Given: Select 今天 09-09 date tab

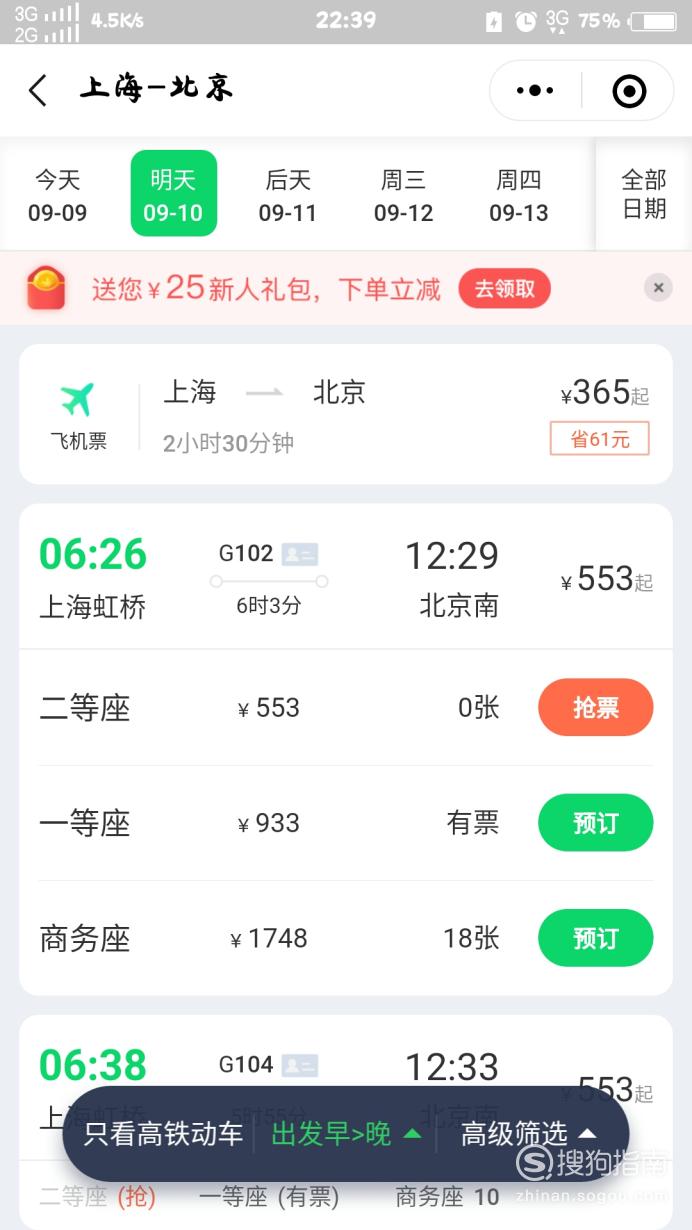Looking at the screenshot, I should point(58,195).
